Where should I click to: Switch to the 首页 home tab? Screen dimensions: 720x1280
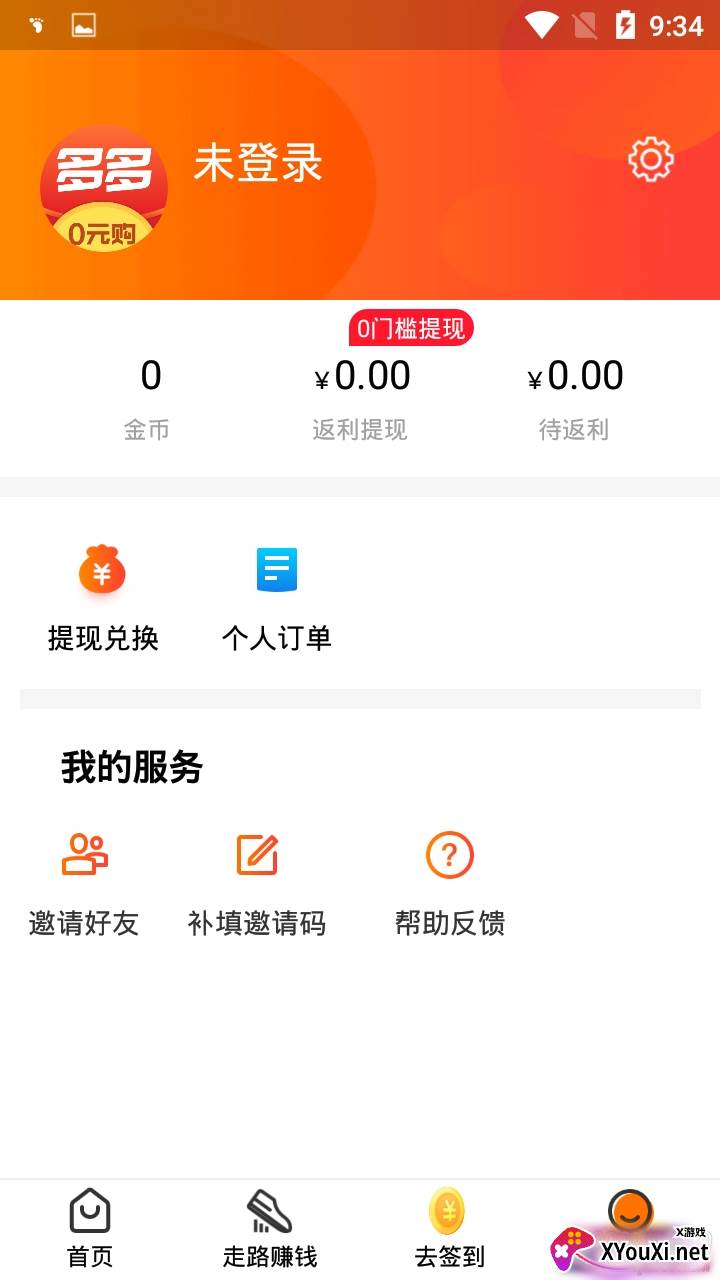90,1229
